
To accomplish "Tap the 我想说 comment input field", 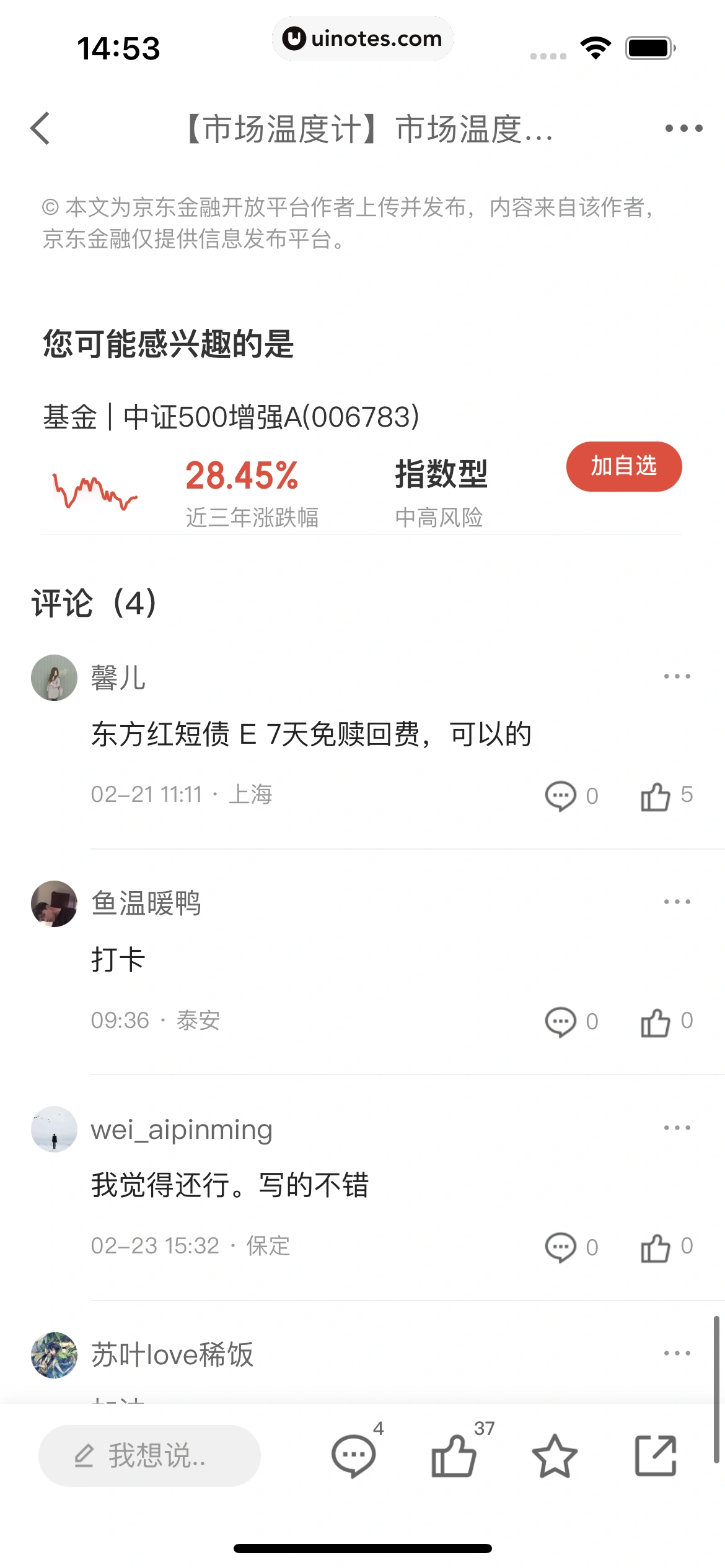I will [x=149, y=1455].
